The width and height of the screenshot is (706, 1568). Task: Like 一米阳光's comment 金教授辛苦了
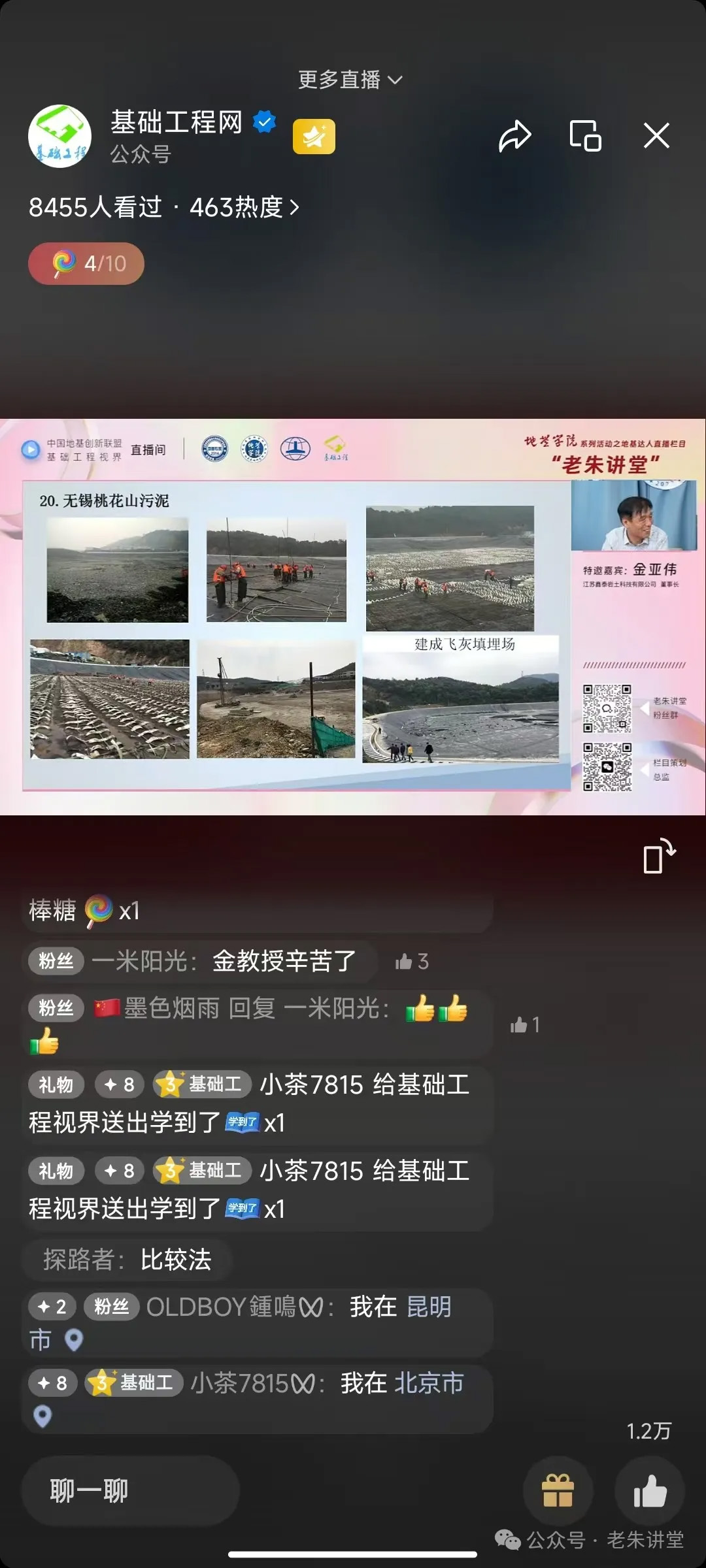click(x=412, y=962)
